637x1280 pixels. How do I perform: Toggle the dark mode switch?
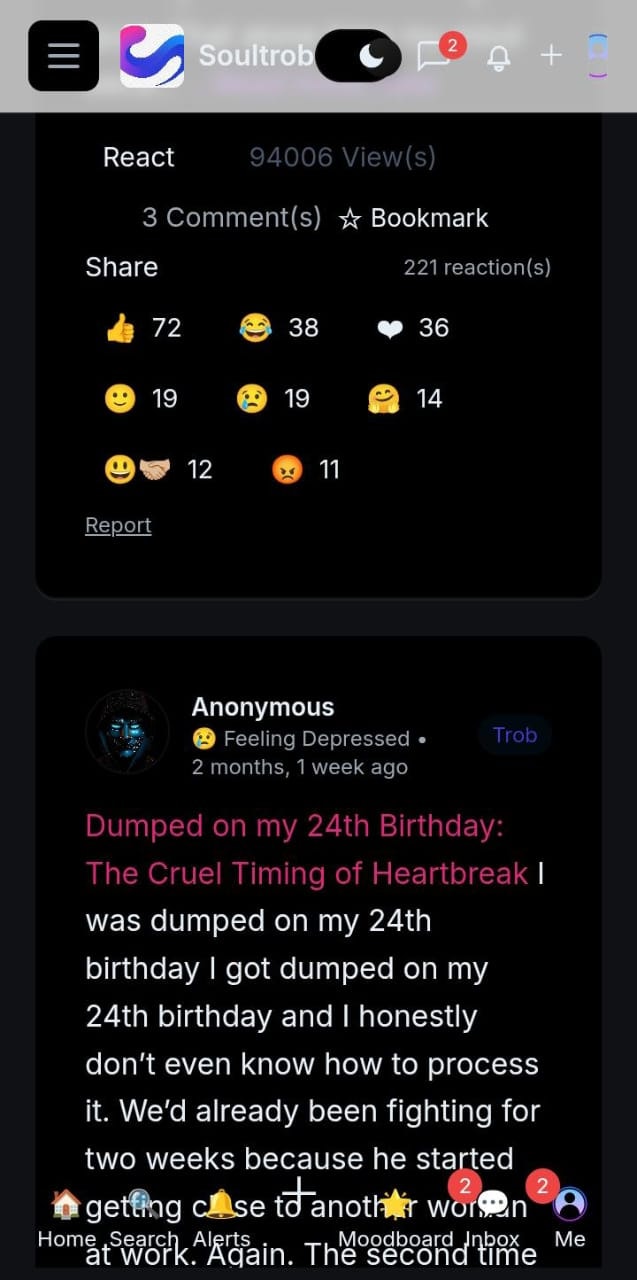(x=358, y=56)
